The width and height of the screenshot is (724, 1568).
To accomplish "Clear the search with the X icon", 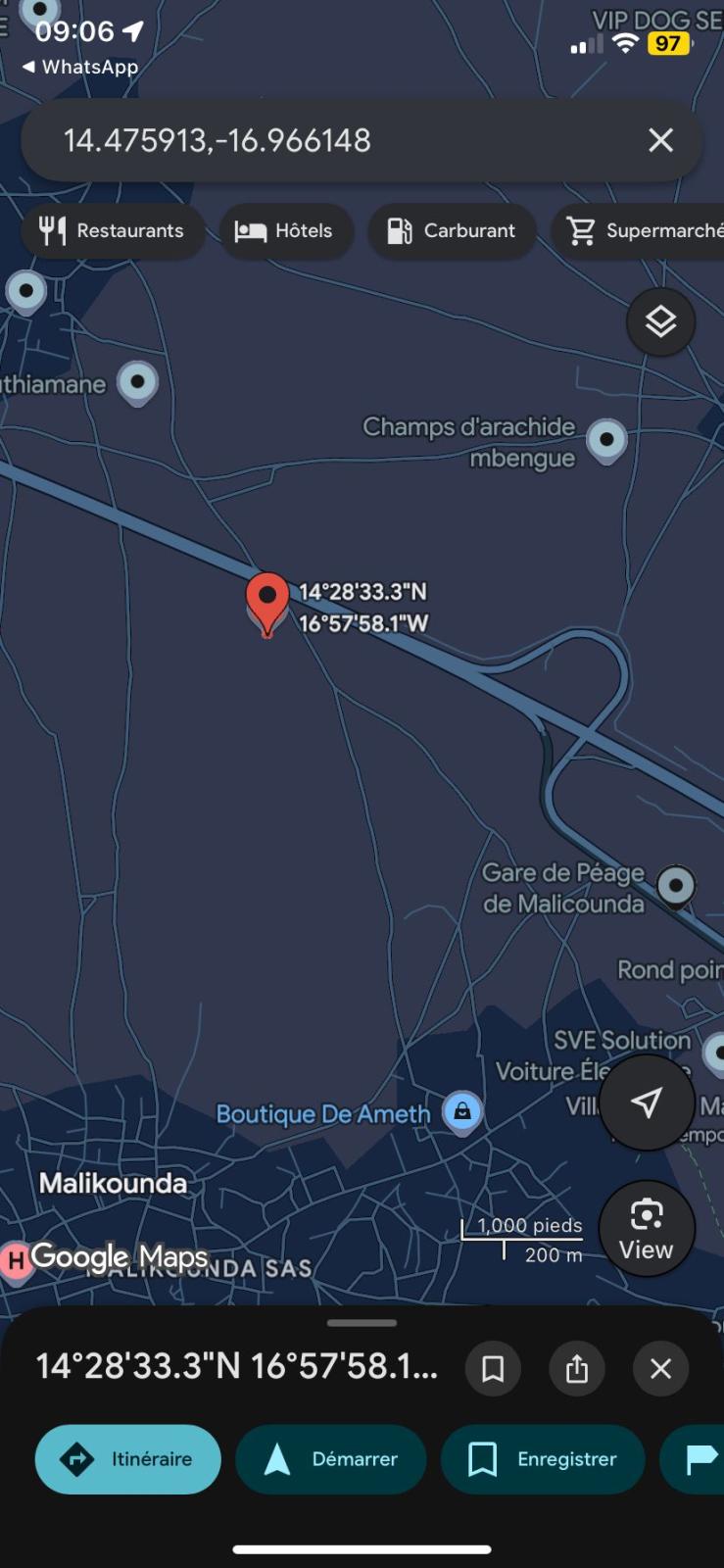I will coord(659,140).
